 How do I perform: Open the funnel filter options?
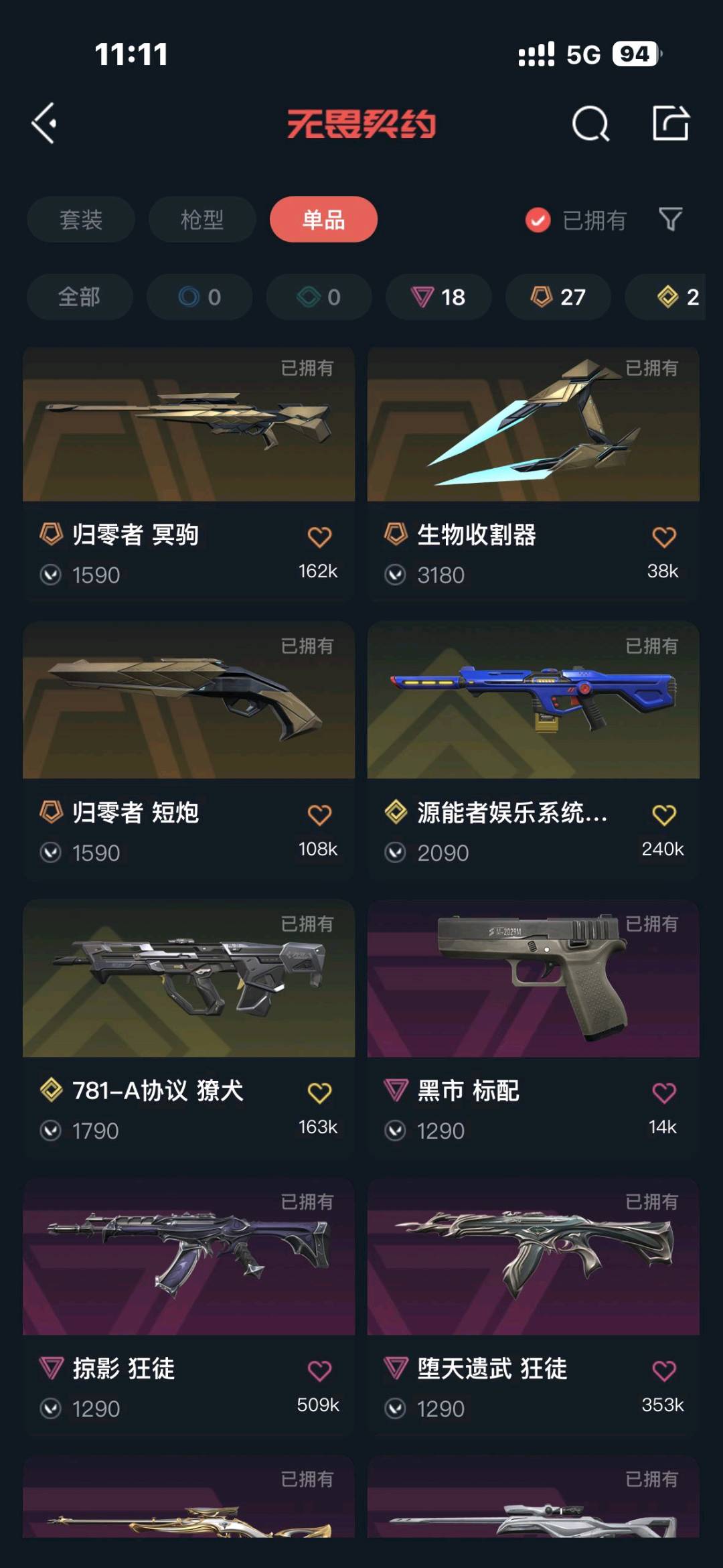tap(670, 220)
